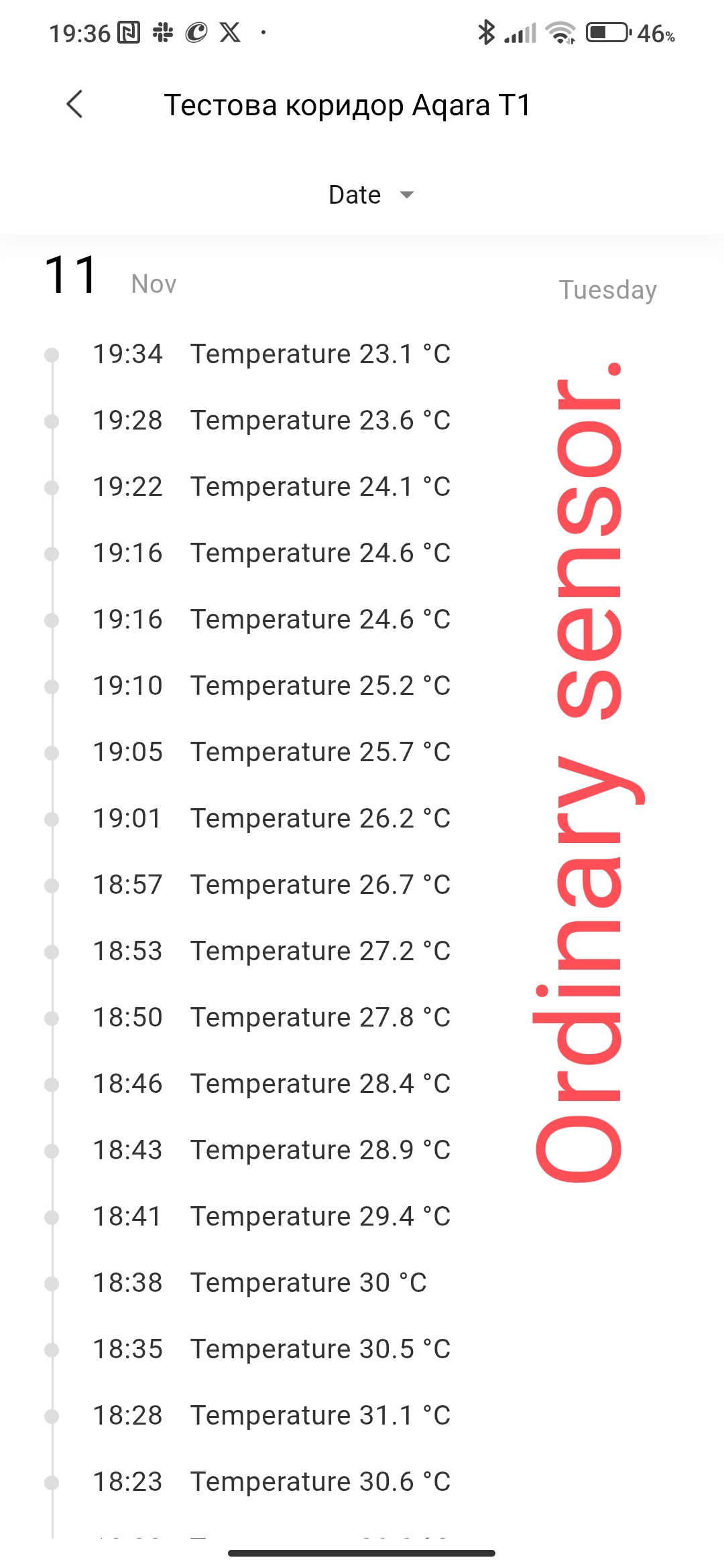Open the Date filter dropdown
The width and height of the screenshot is (724, 1568).
[371, 195]
